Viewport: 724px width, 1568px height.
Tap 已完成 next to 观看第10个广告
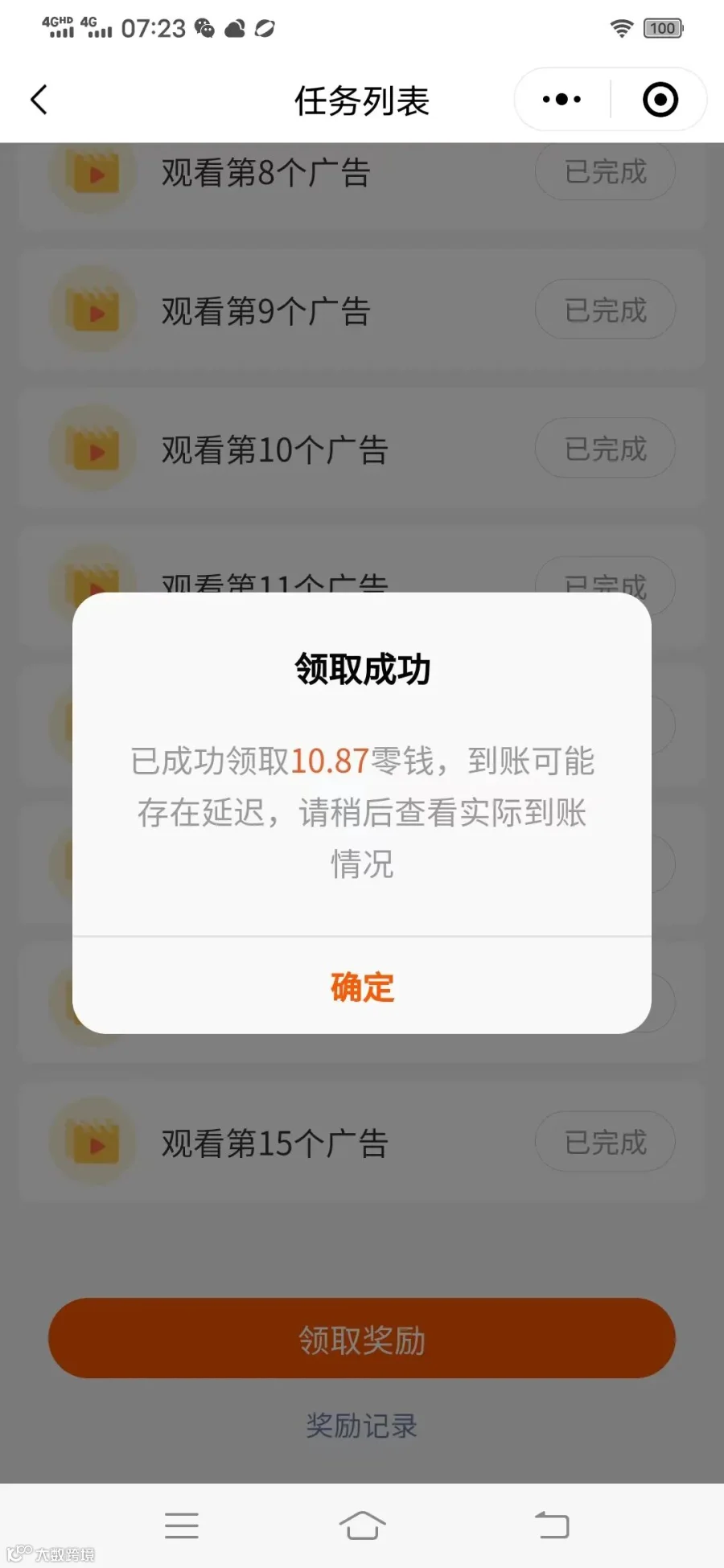pos(605,449)
